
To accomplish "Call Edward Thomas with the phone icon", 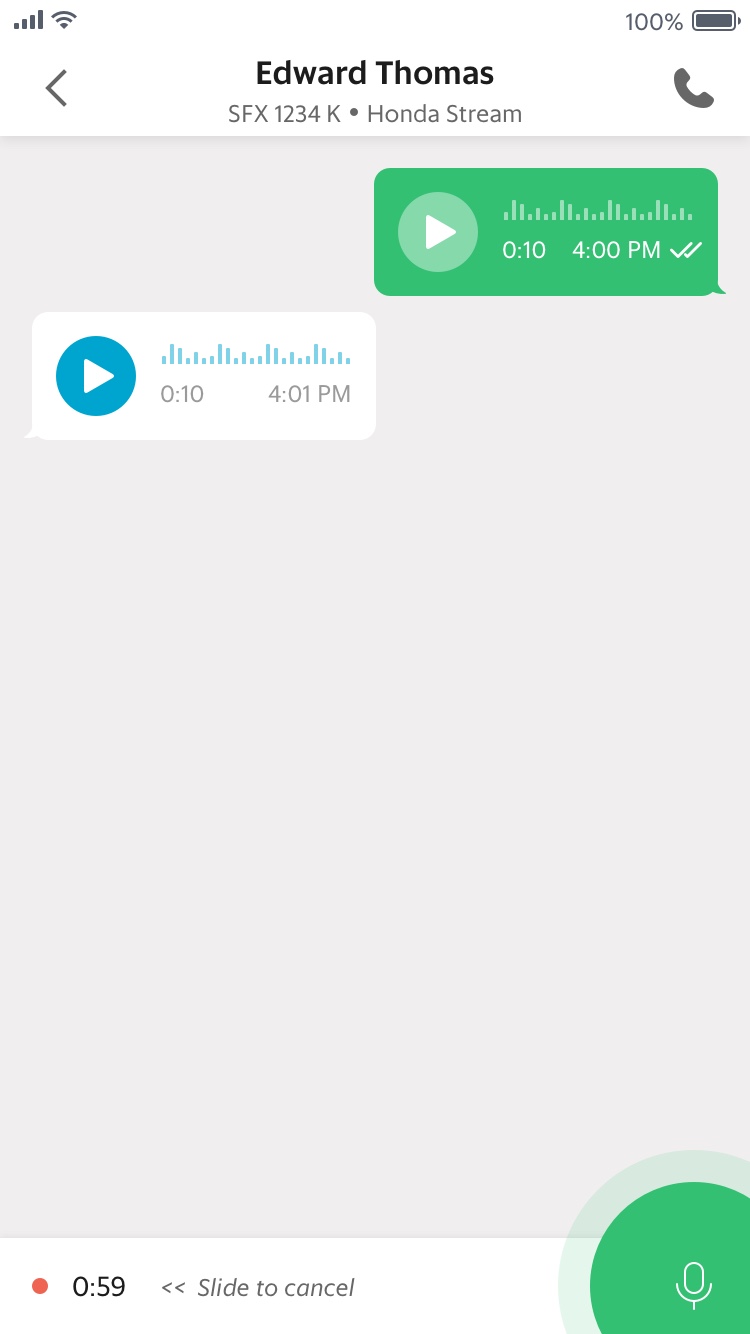I will (693, 88).
